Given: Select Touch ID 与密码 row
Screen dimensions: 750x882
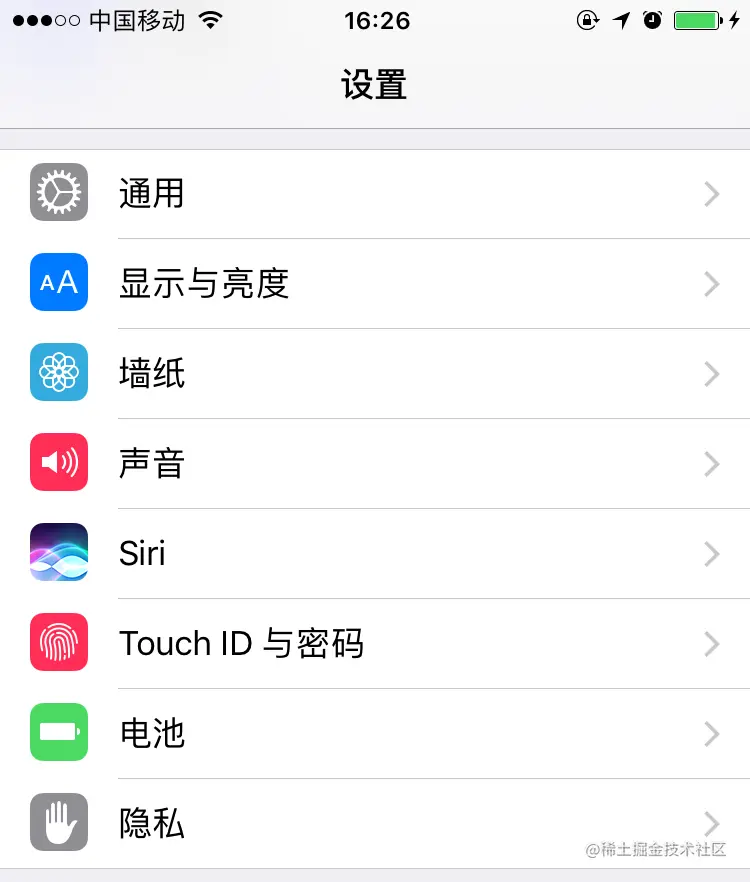Looking at the screenshot, I should (375, 643).
